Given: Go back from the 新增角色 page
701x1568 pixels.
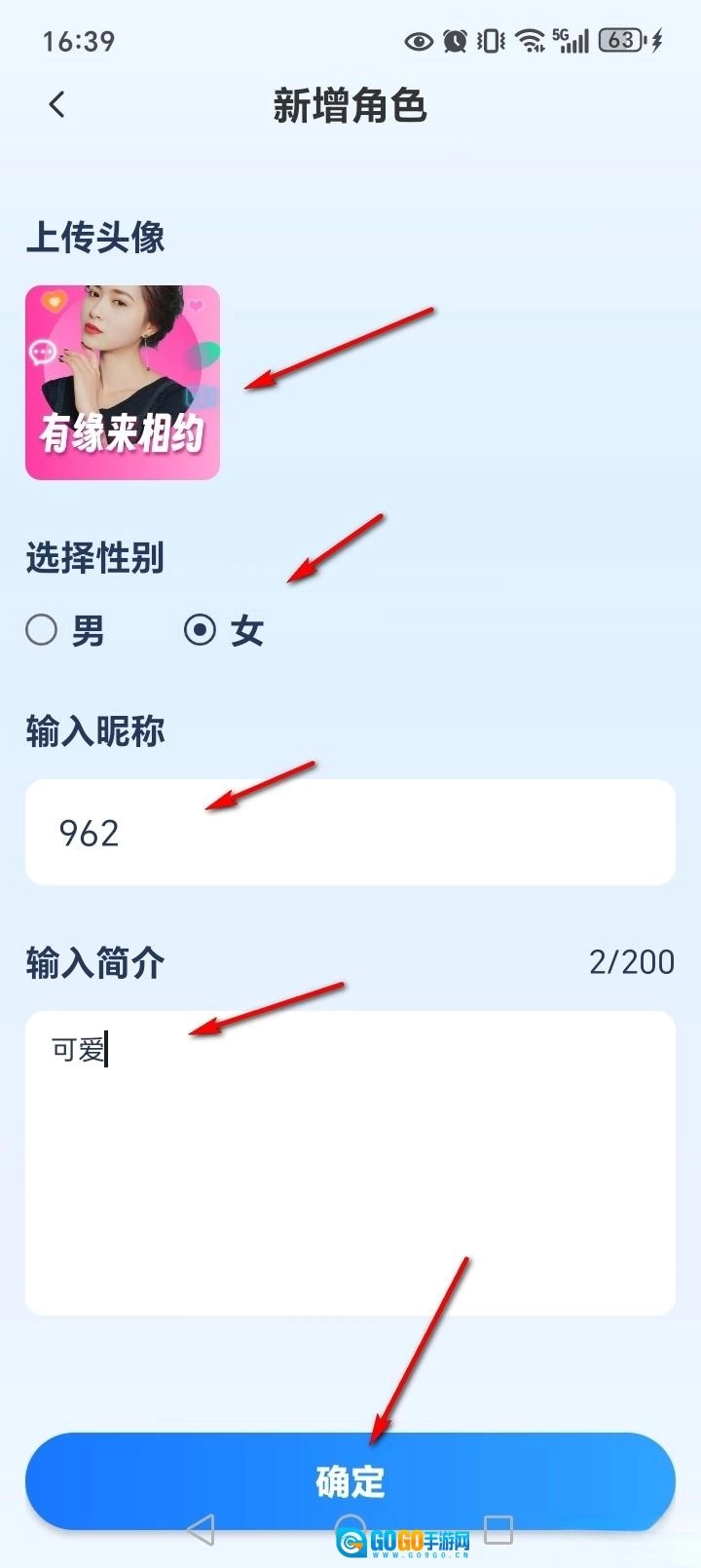Looking at the screenshot, I should [56, 104].
